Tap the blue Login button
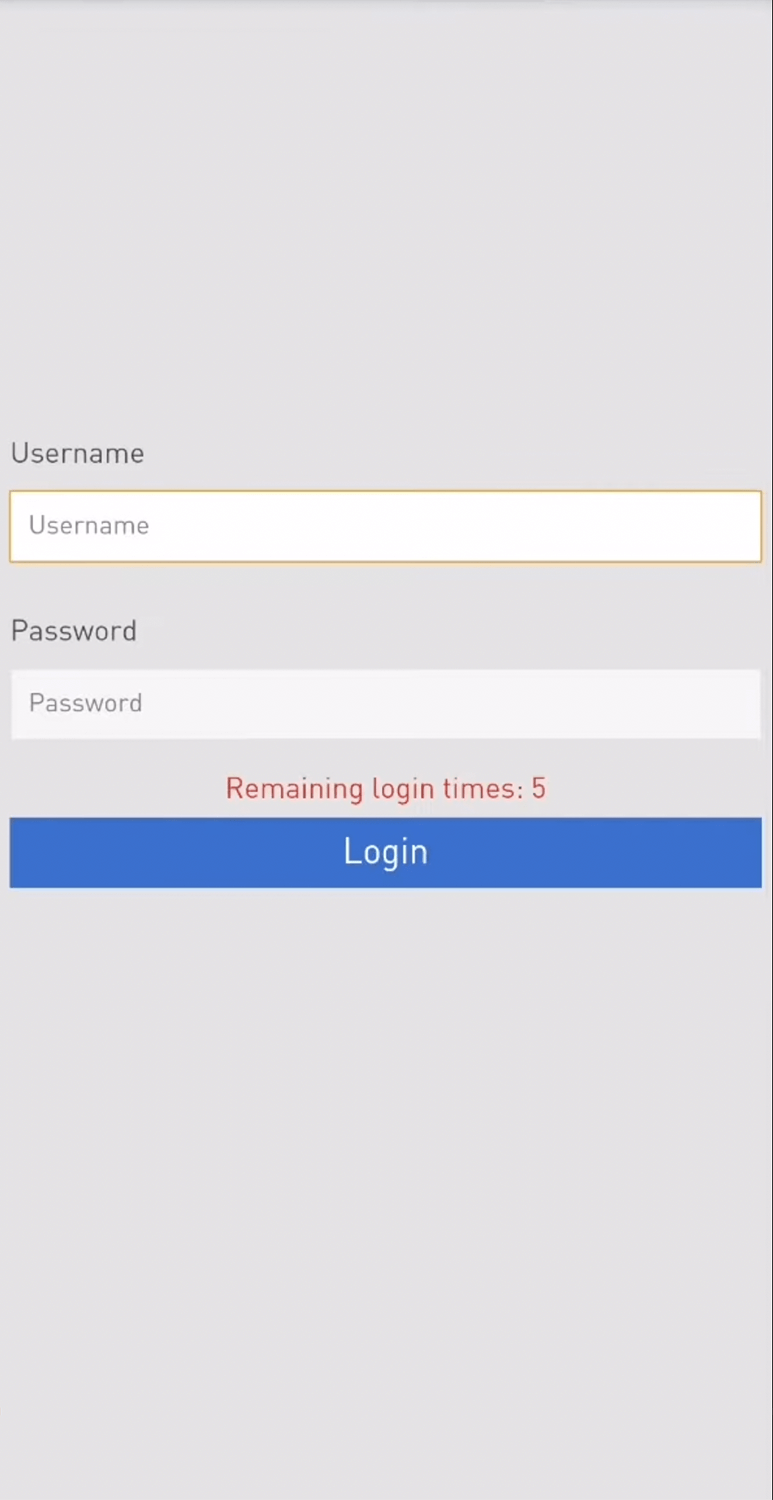Image resolution: width=773 pixels, height=1500 pixels. click(385, 852)
